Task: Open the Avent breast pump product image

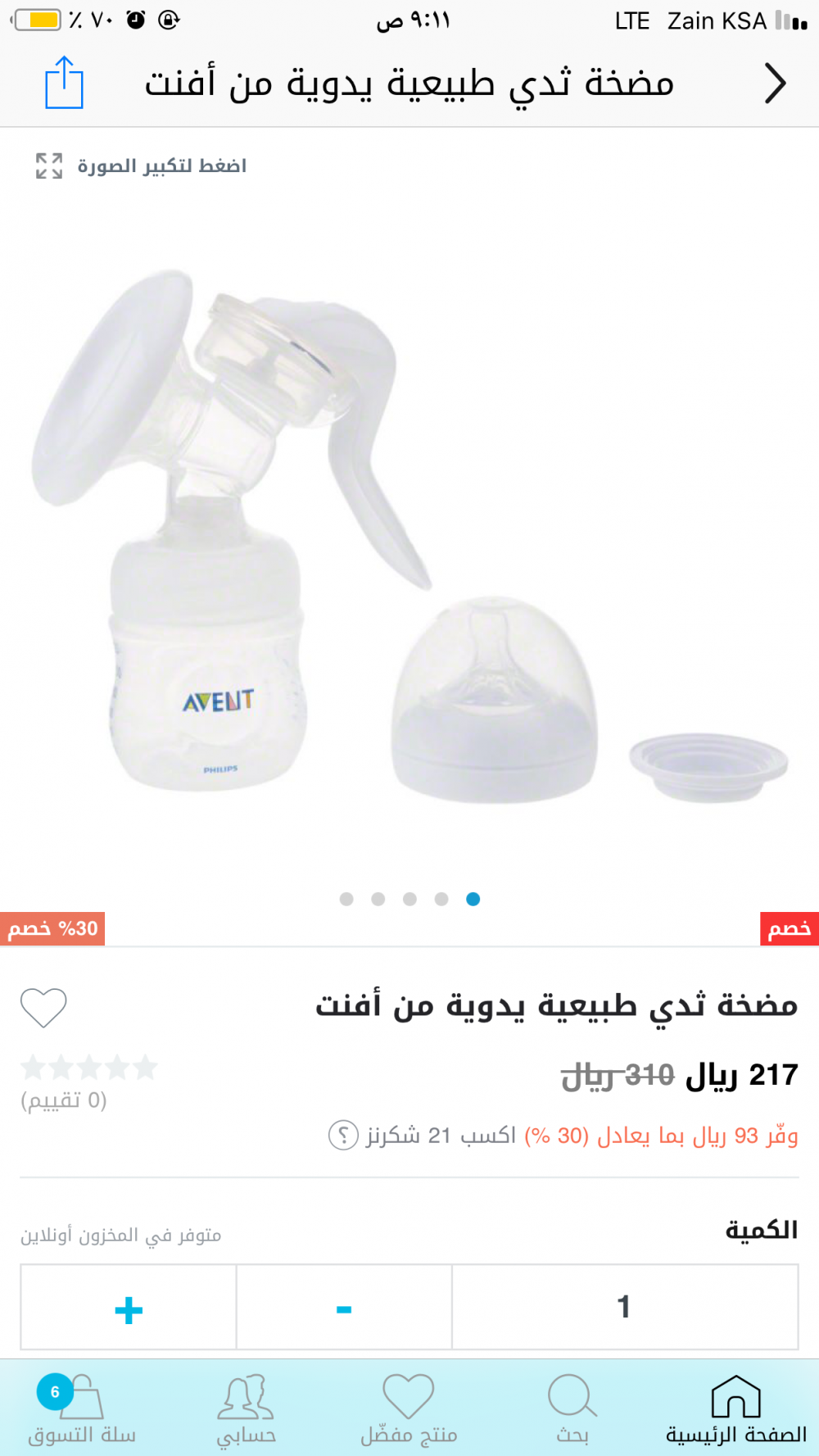Action: [409, 533]
